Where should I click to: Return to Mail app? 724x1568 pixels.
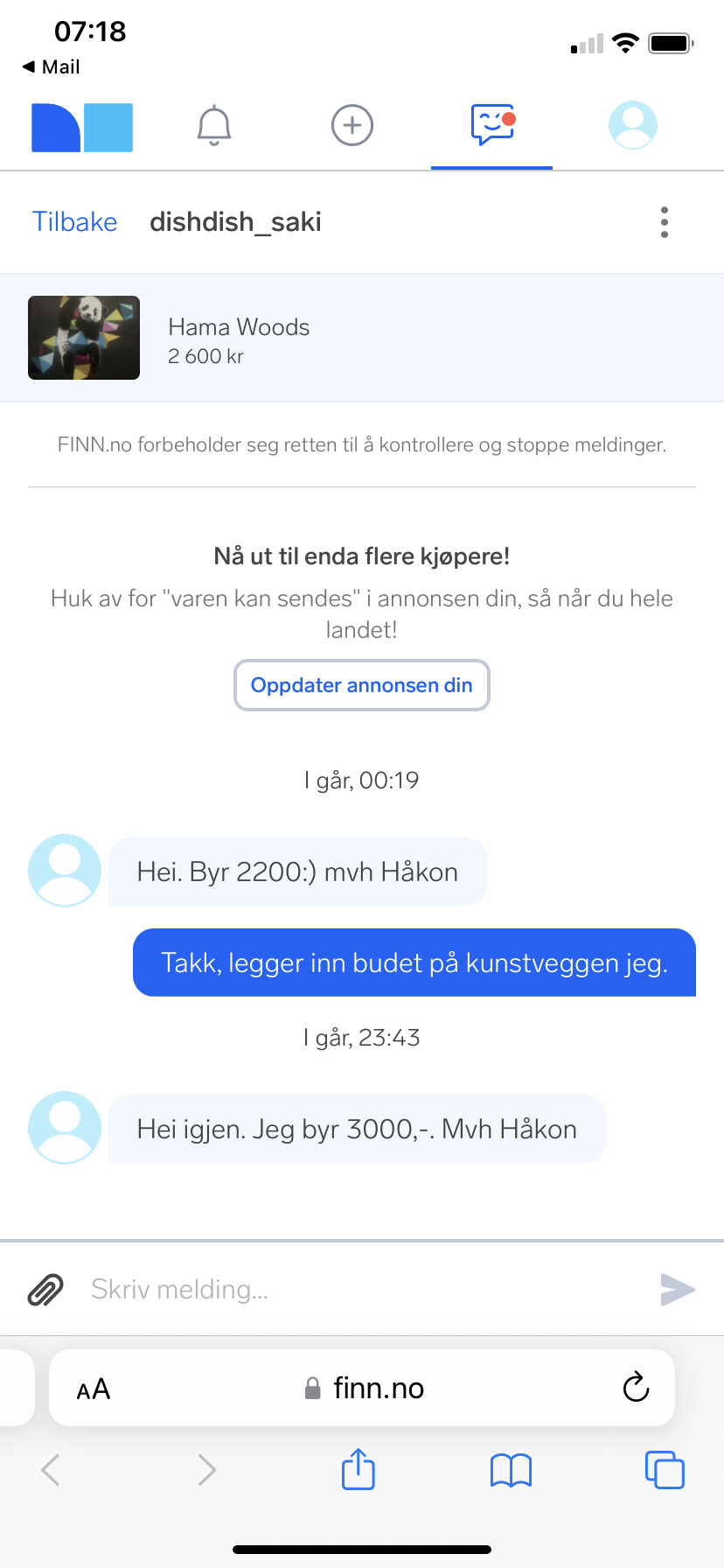pos(51,66)
